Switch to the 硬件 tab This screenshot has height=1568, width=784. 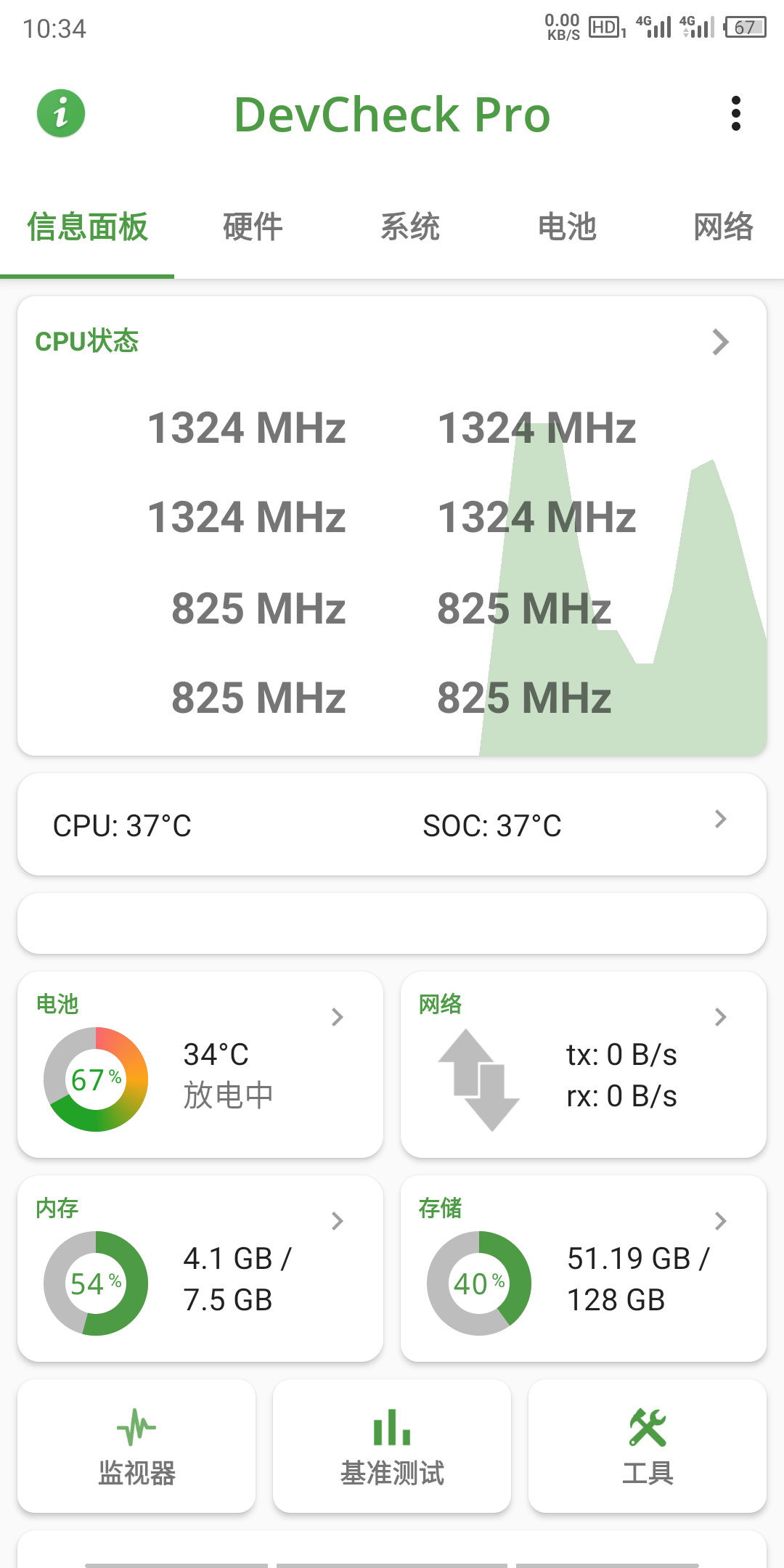coord(253,227)
